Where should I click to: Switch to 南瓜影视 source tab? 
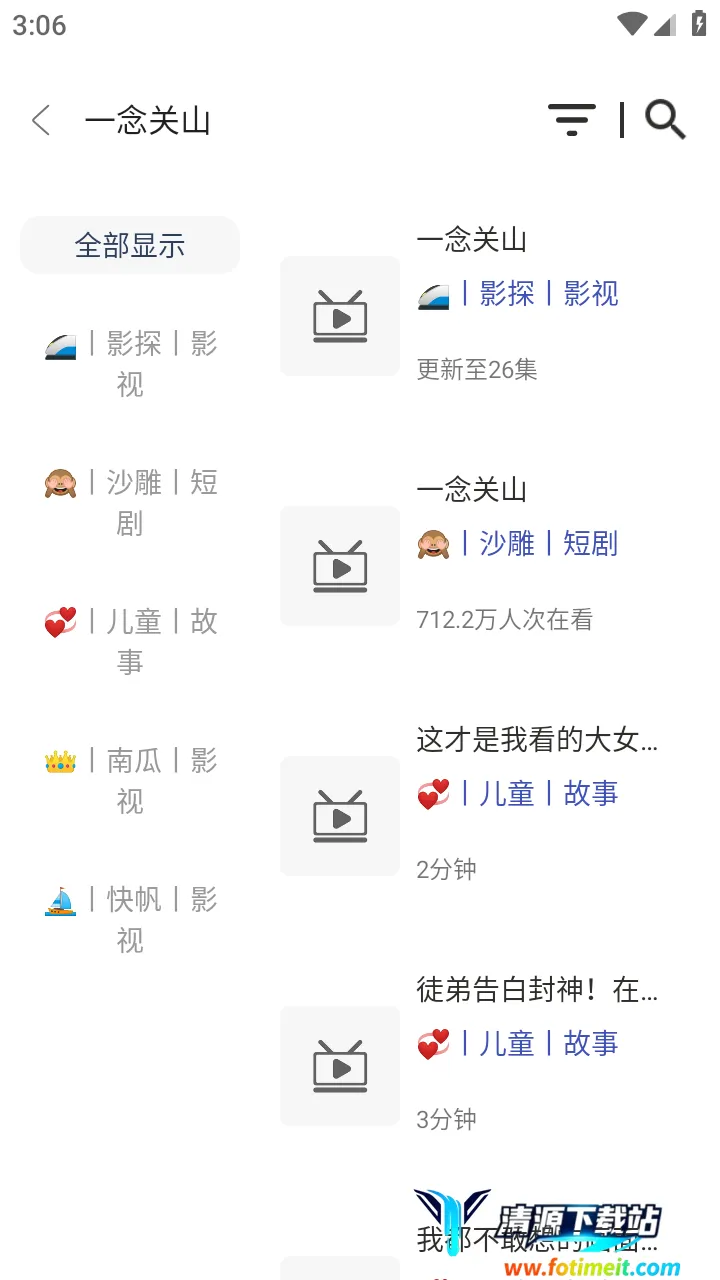coord(130,781)
